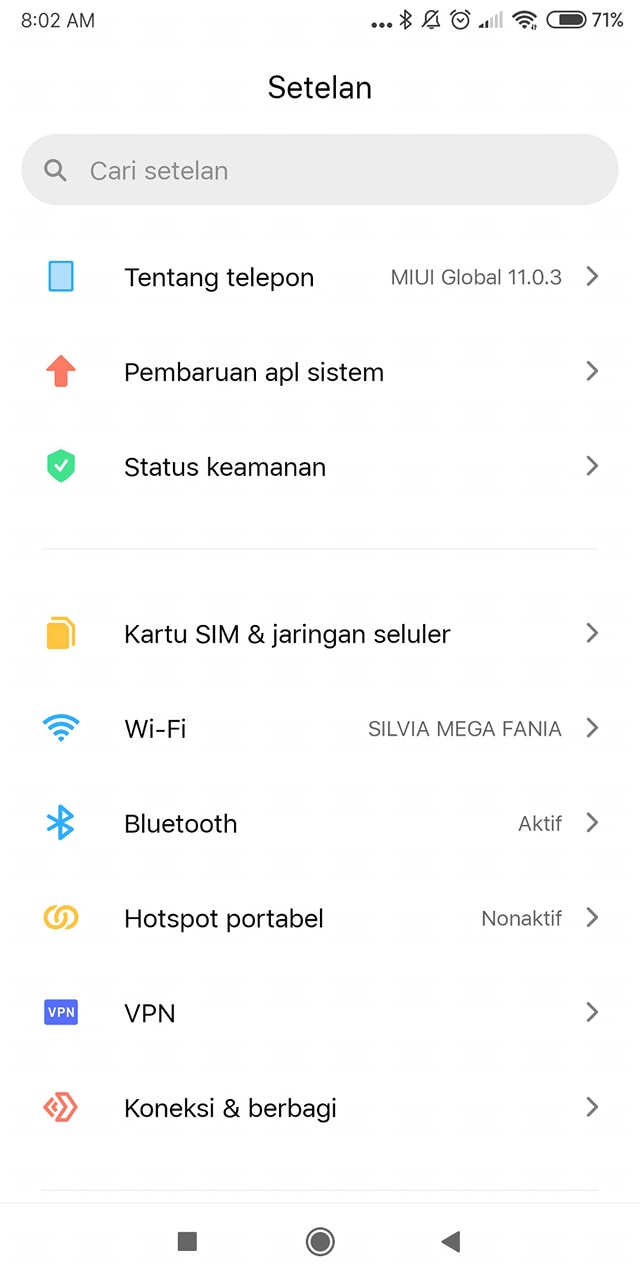Go to the home screen
The width and height of the screenshot is (640, 1280).
click(x=320, y=1242)
